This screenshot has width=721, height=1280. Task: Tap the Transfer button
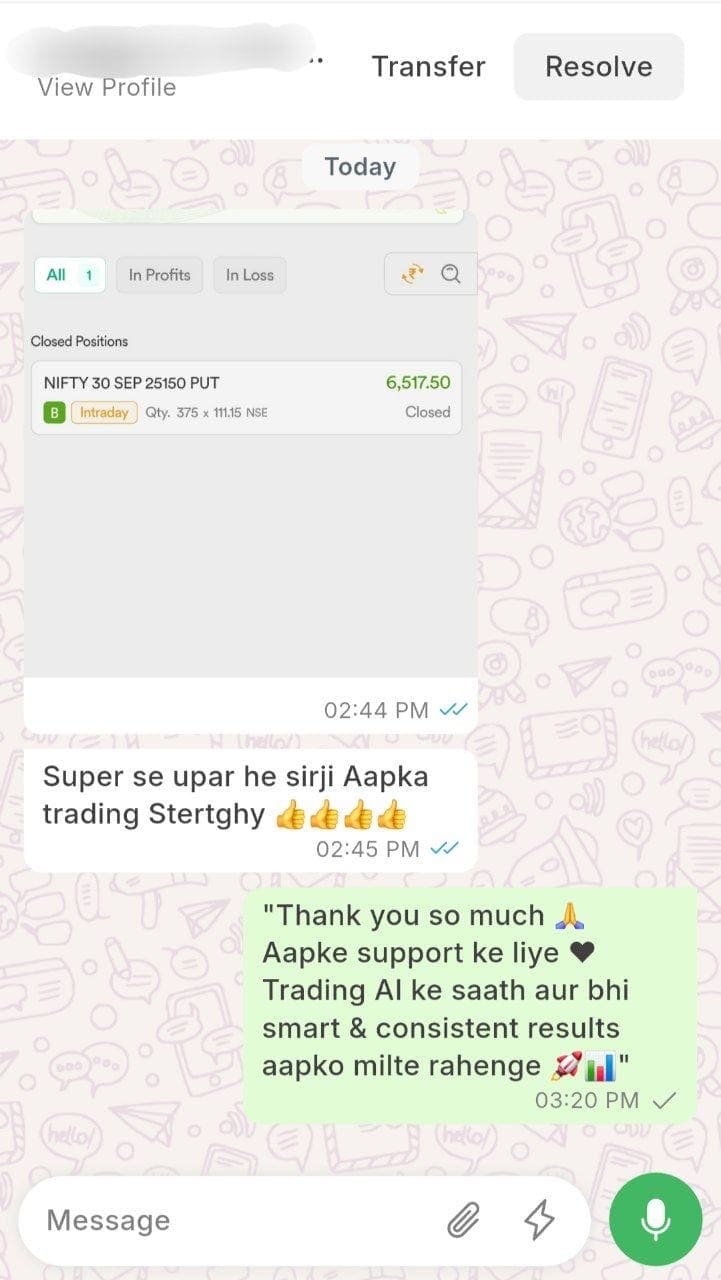pos(428,67)
